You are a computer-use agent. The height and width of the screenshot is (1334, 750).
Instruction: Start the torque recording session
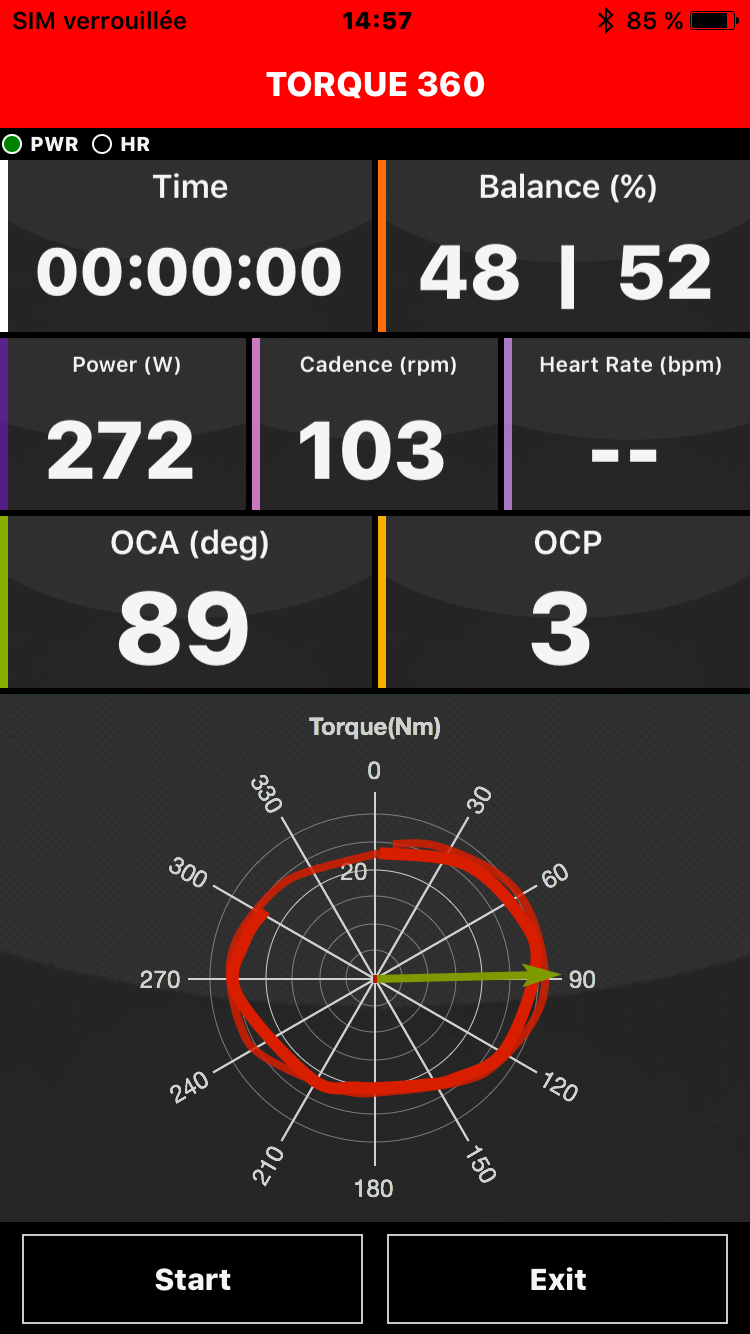192,1279
